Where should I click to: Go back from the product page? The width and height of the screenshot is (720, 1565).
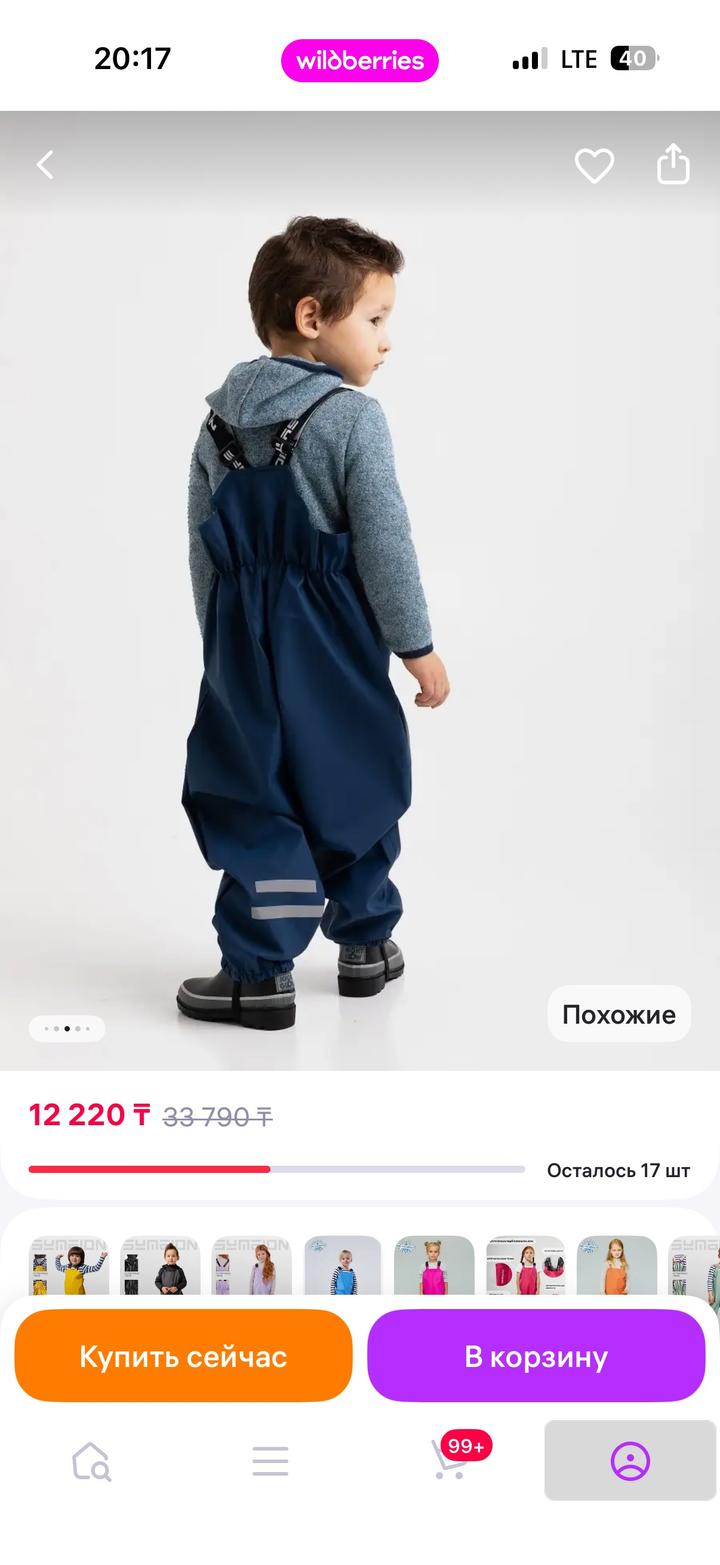coord(45,165)
